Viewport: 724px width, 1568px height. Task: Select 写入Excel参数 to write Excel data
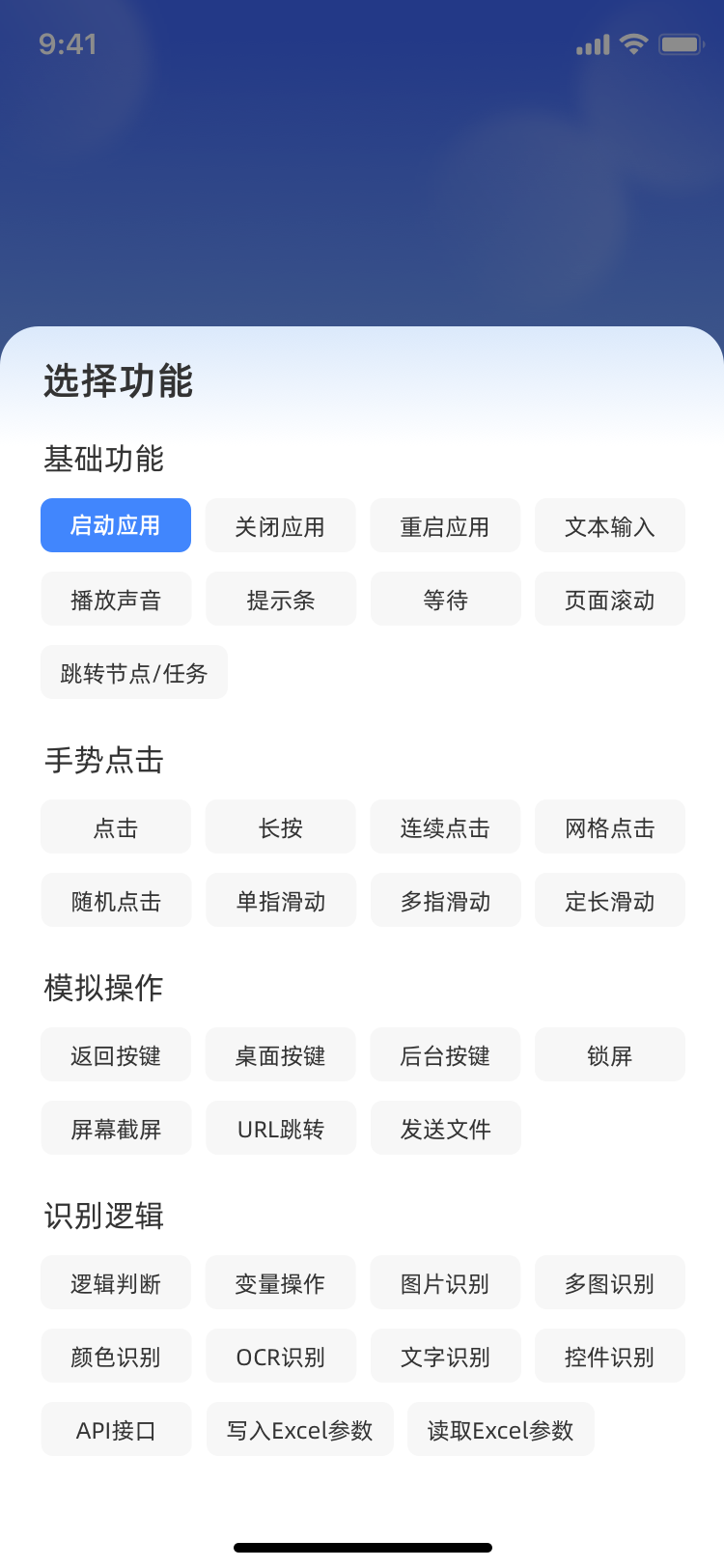[x=300, y=1429]
